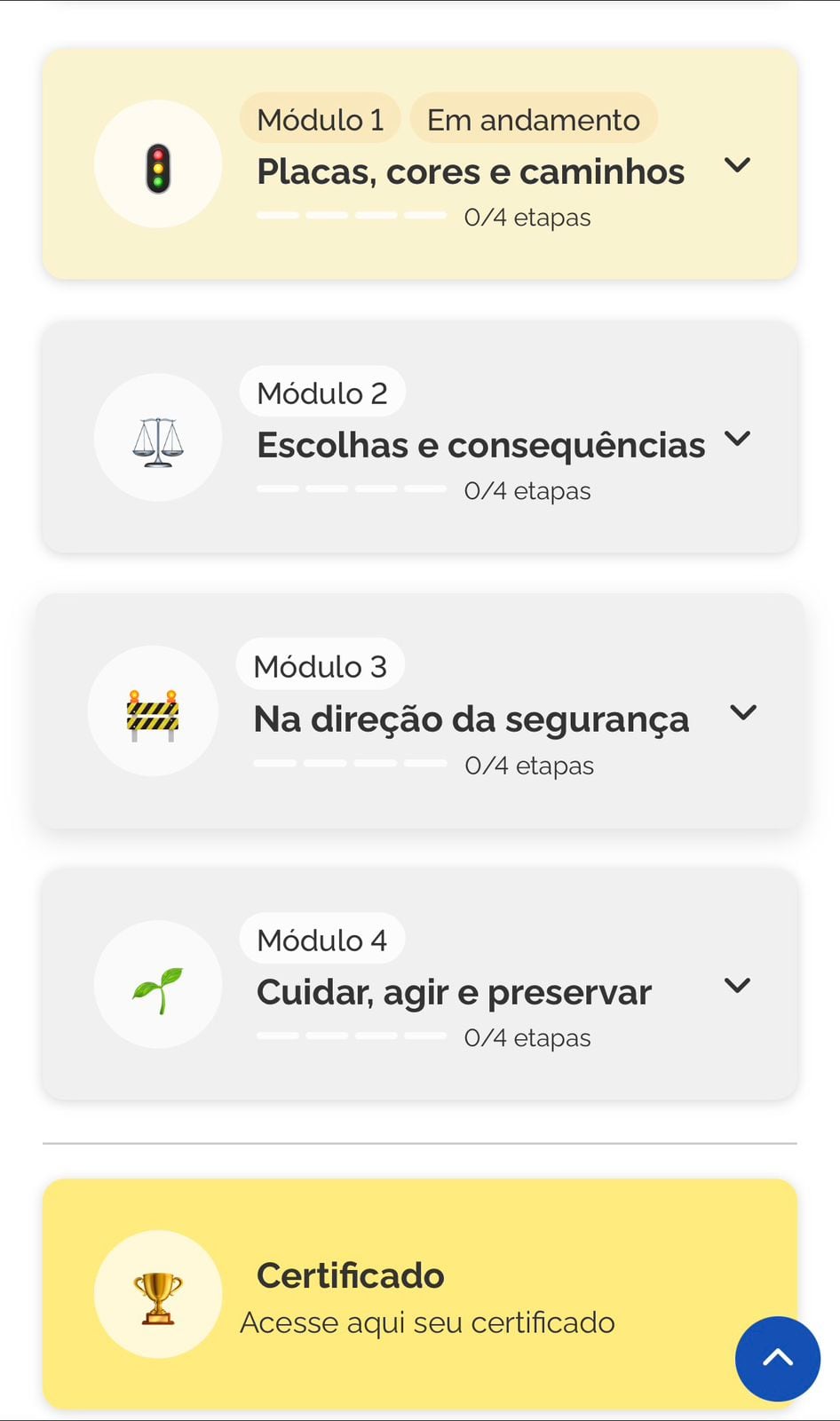
Task: Expand Módulo 4 Cuidar, agir e preservar
Action: 737,986
